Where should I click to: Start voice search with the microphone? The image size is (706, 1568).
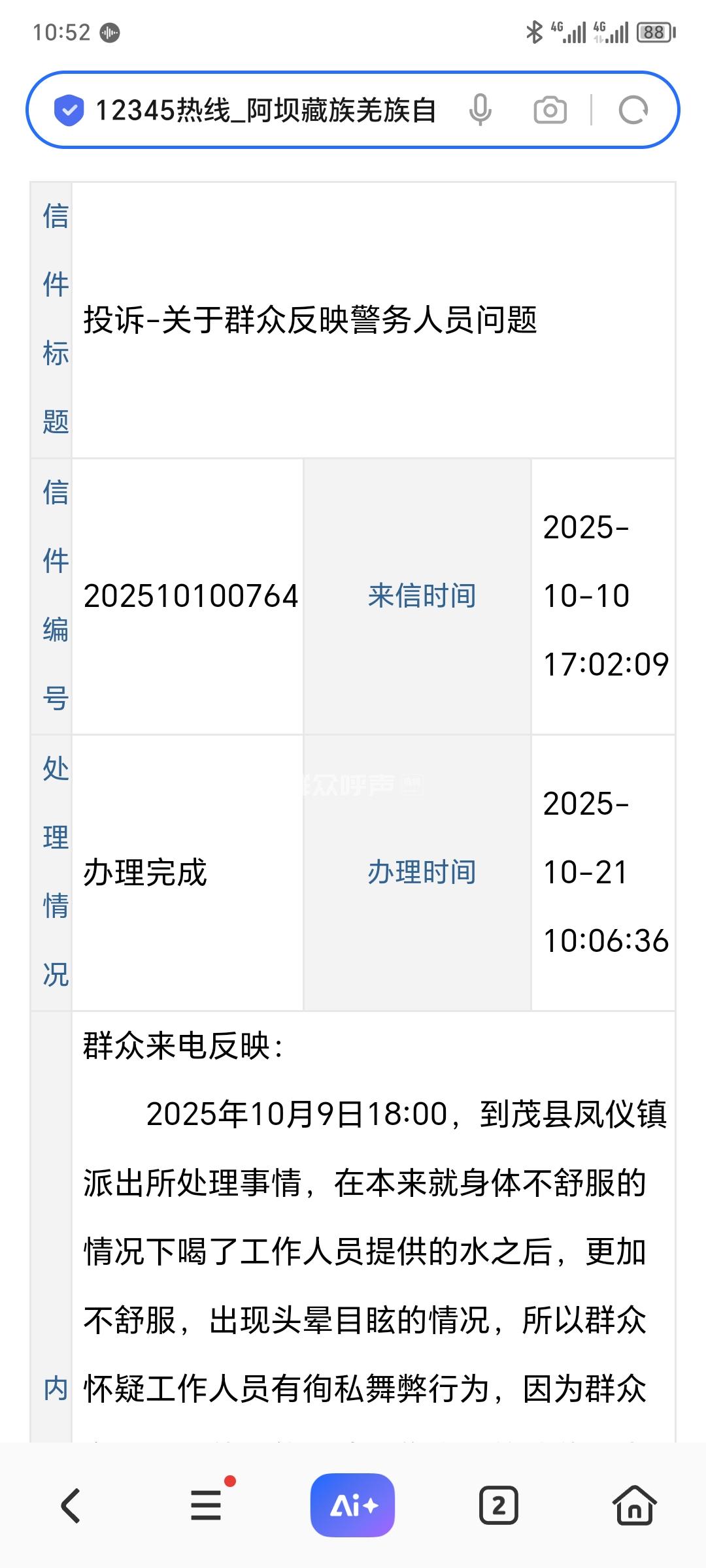480,110
